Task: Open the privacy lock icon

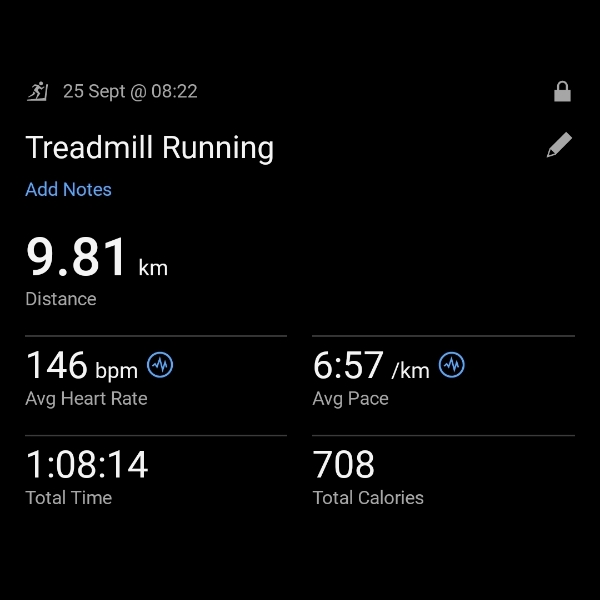Action: click(x=562, y=92)
